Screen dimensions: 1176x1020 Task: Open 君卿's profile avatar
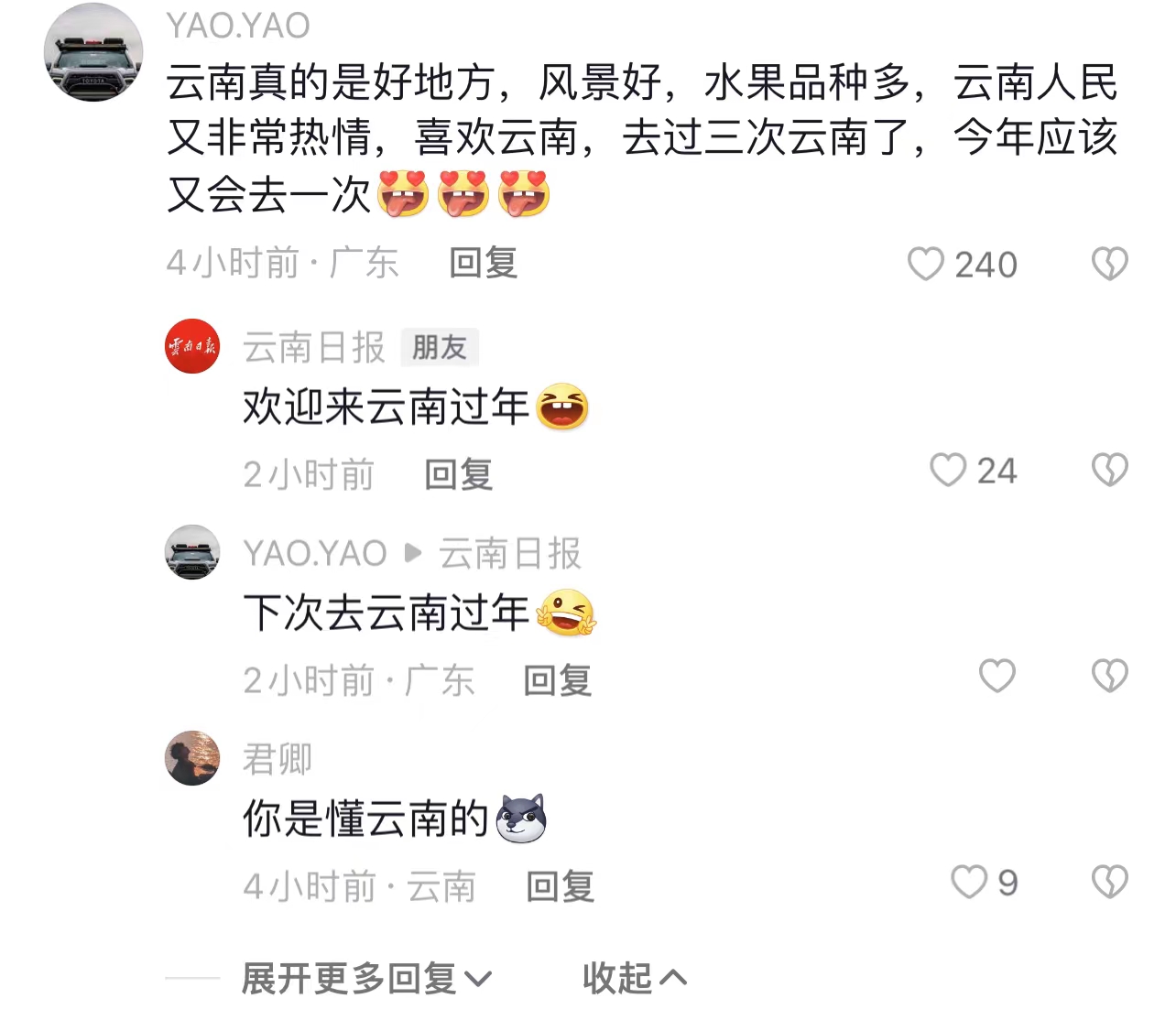(x=192, y=758)
